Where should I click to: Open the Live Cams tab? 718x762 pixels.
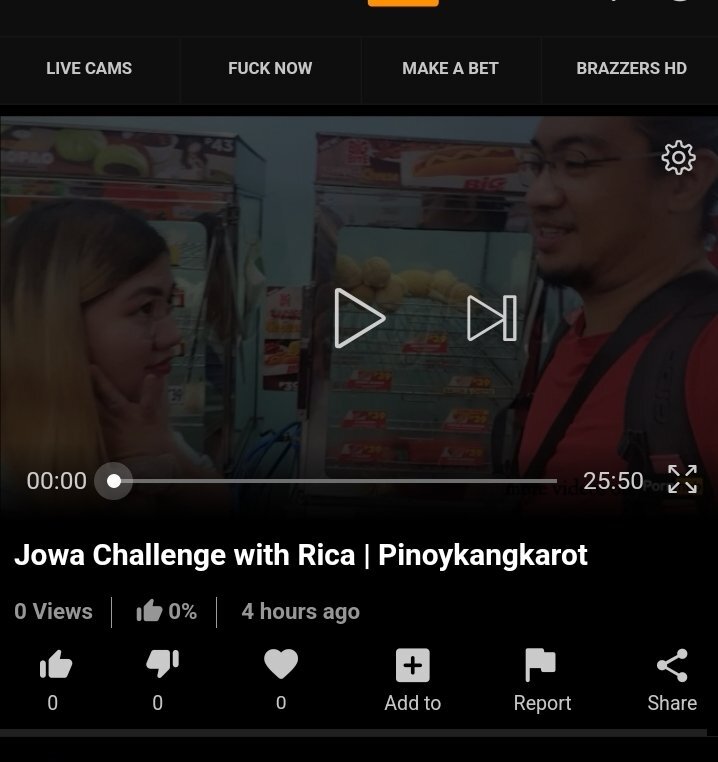[89, 69]
